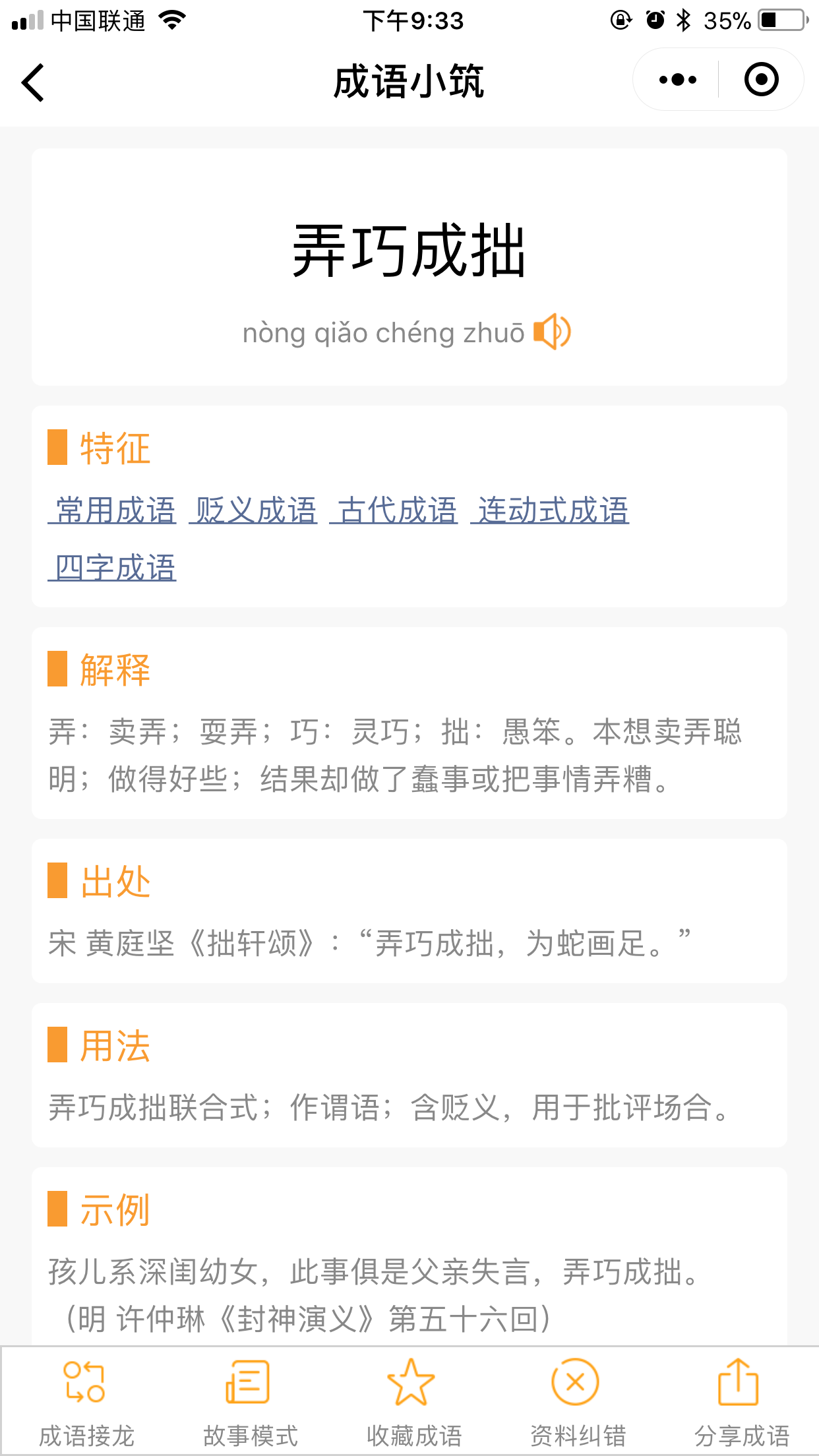Close the mini program with the circle button

coord(761,80)
